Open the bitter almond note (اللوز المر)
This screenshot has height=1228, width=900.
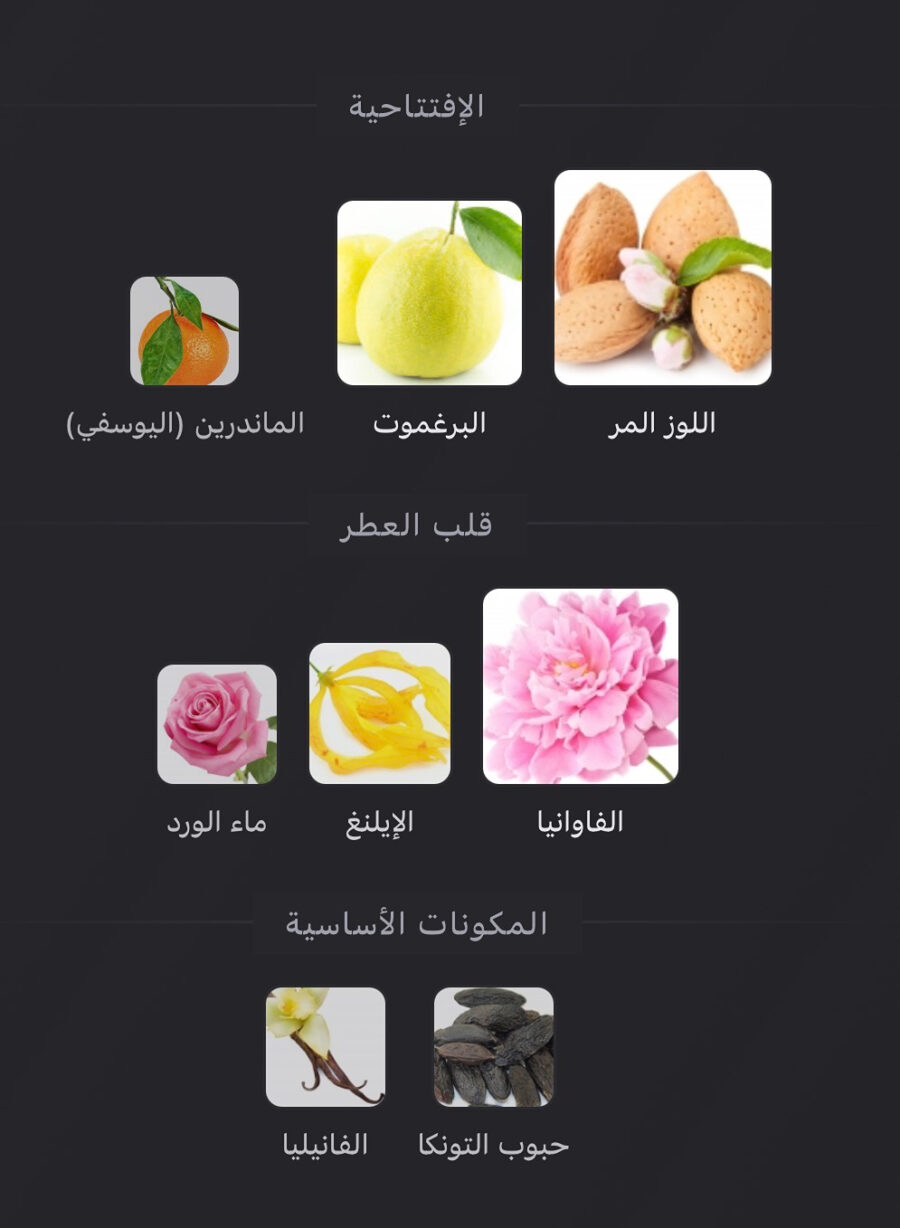662,278
